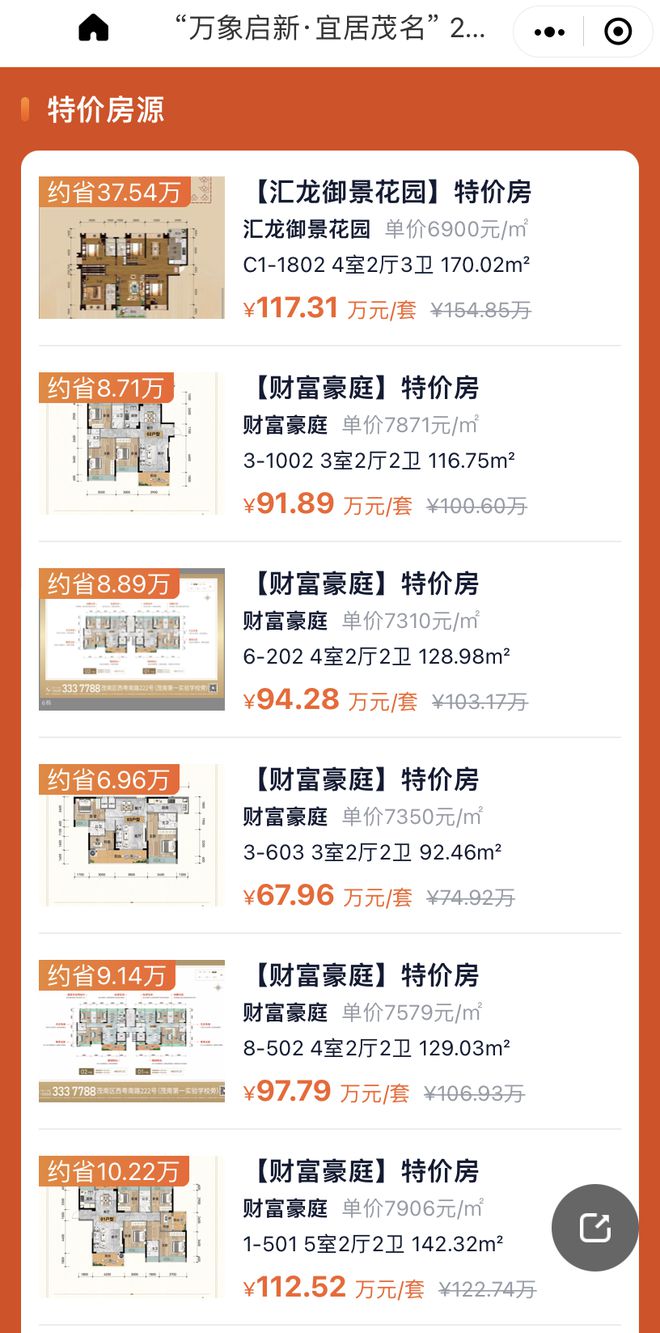The width and height of the screenshot is (660, 1333).
Task: Open the three-dot more menu
Action: tap(549, 32)
